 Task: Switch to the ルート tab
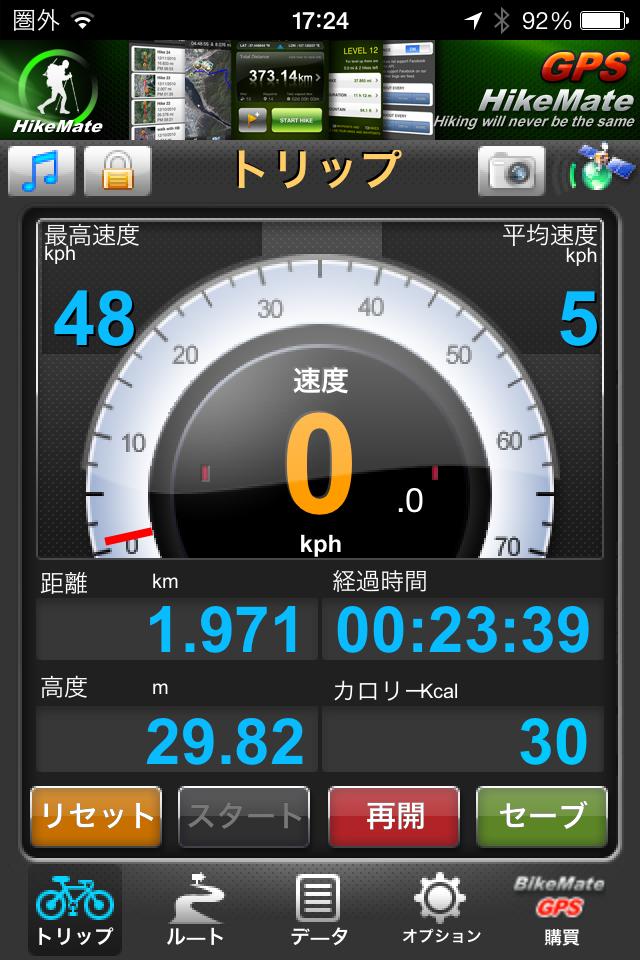[194, 909]
